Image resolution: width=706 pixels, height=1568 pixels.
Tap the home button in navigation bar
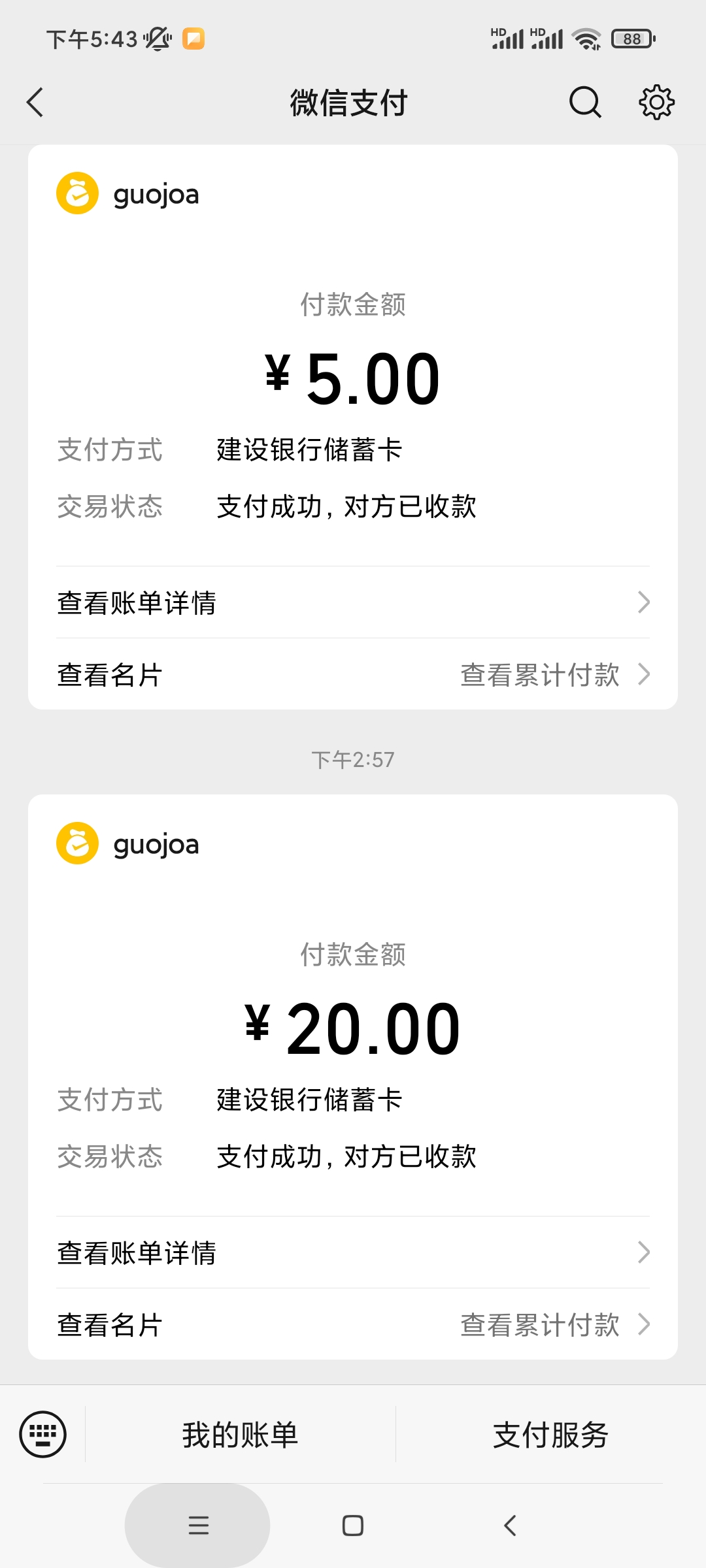352,1526
